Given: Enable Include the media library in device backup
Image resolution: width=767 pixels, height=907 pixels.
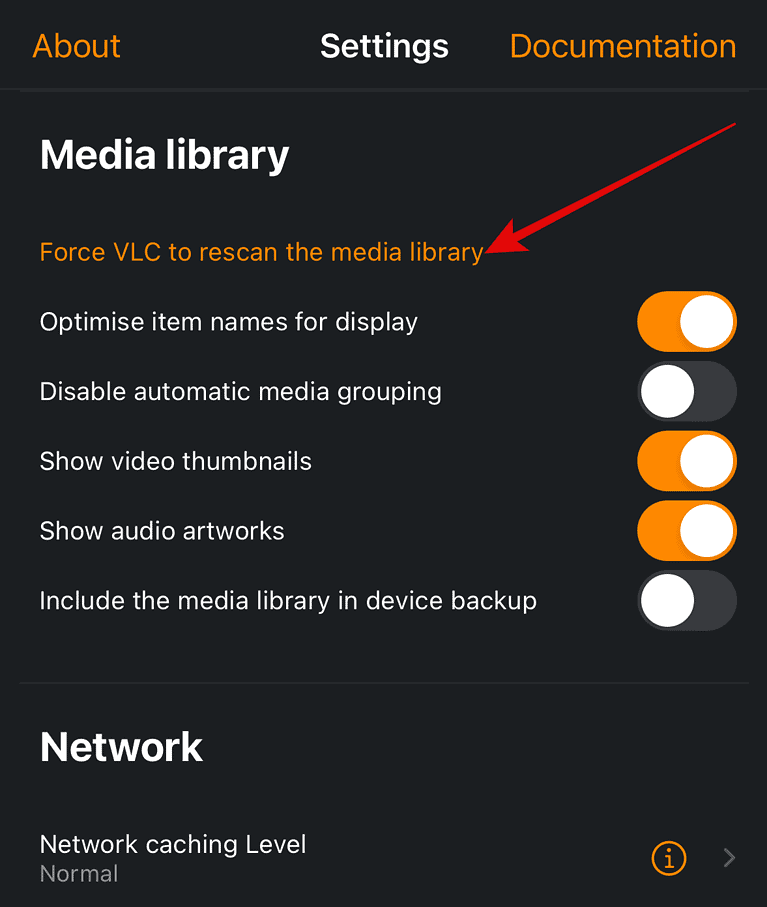Looking at the screenshot, I should tap(686, 601).
